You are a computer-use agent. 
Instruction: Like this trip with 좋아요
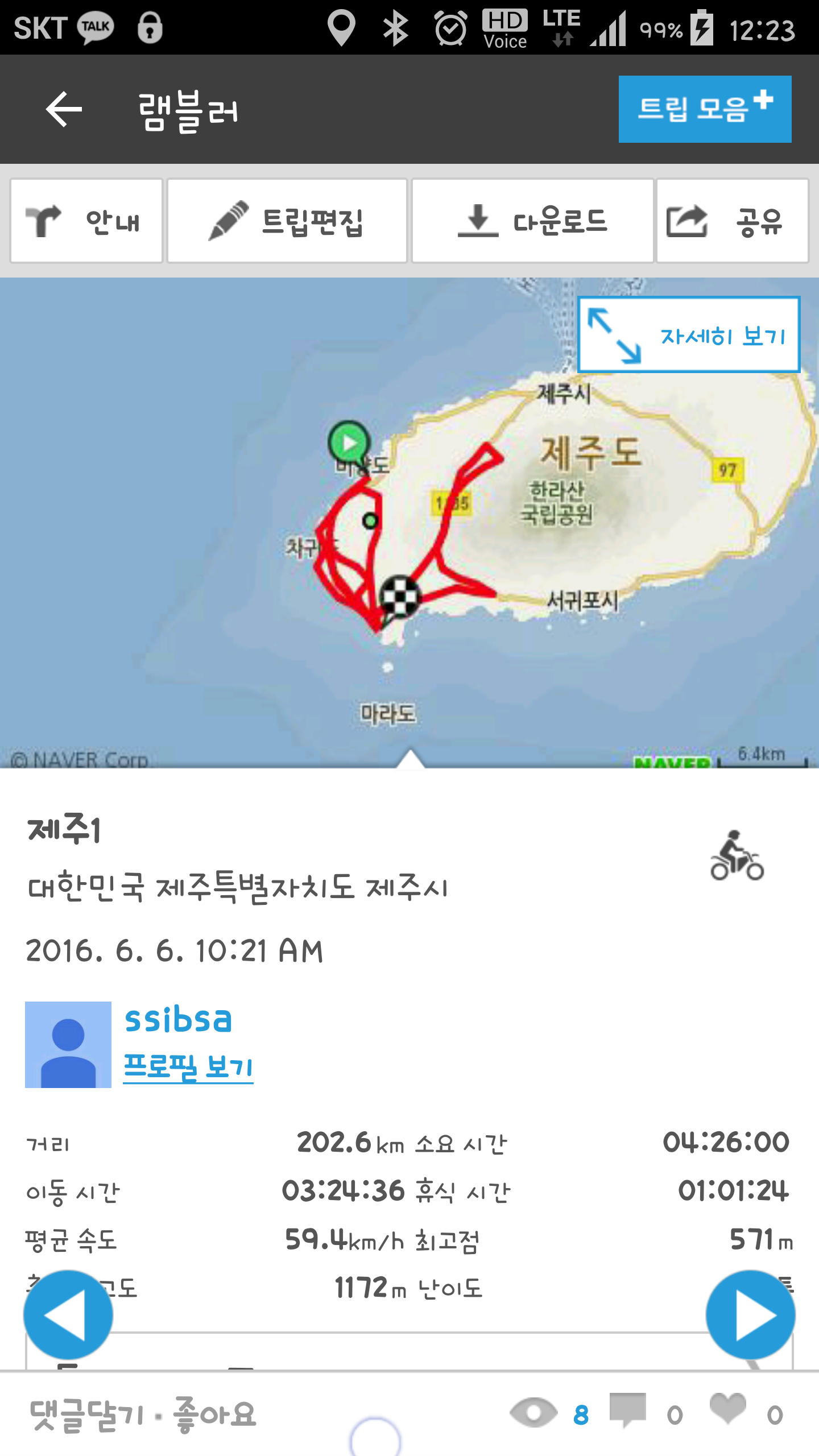pyautogui.click(x=215, y=1414)
